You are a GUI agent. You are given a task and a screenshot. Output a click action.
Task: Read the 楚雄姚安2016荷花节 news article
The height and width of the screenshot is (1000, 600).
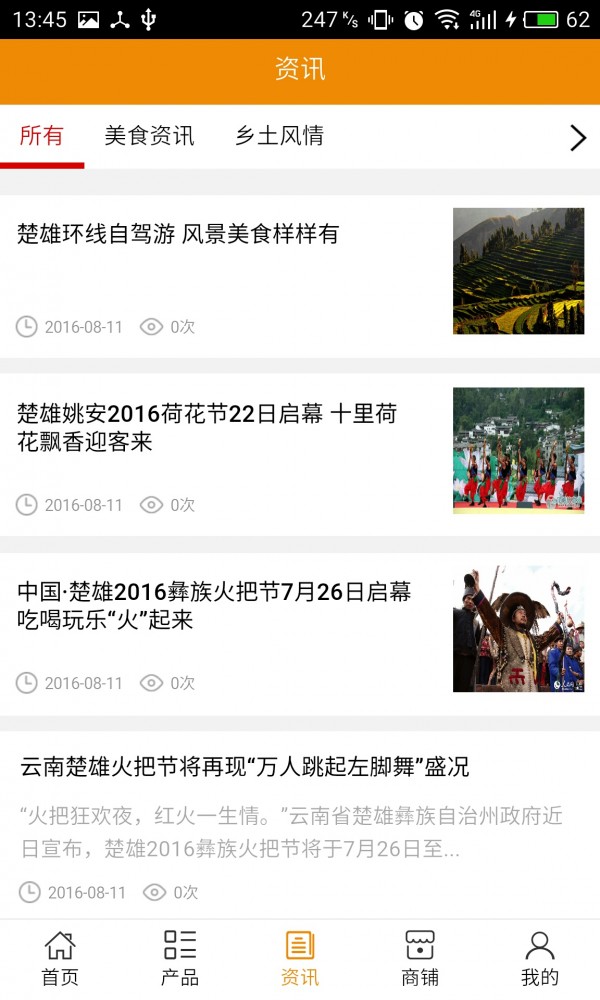coord(206,427)
